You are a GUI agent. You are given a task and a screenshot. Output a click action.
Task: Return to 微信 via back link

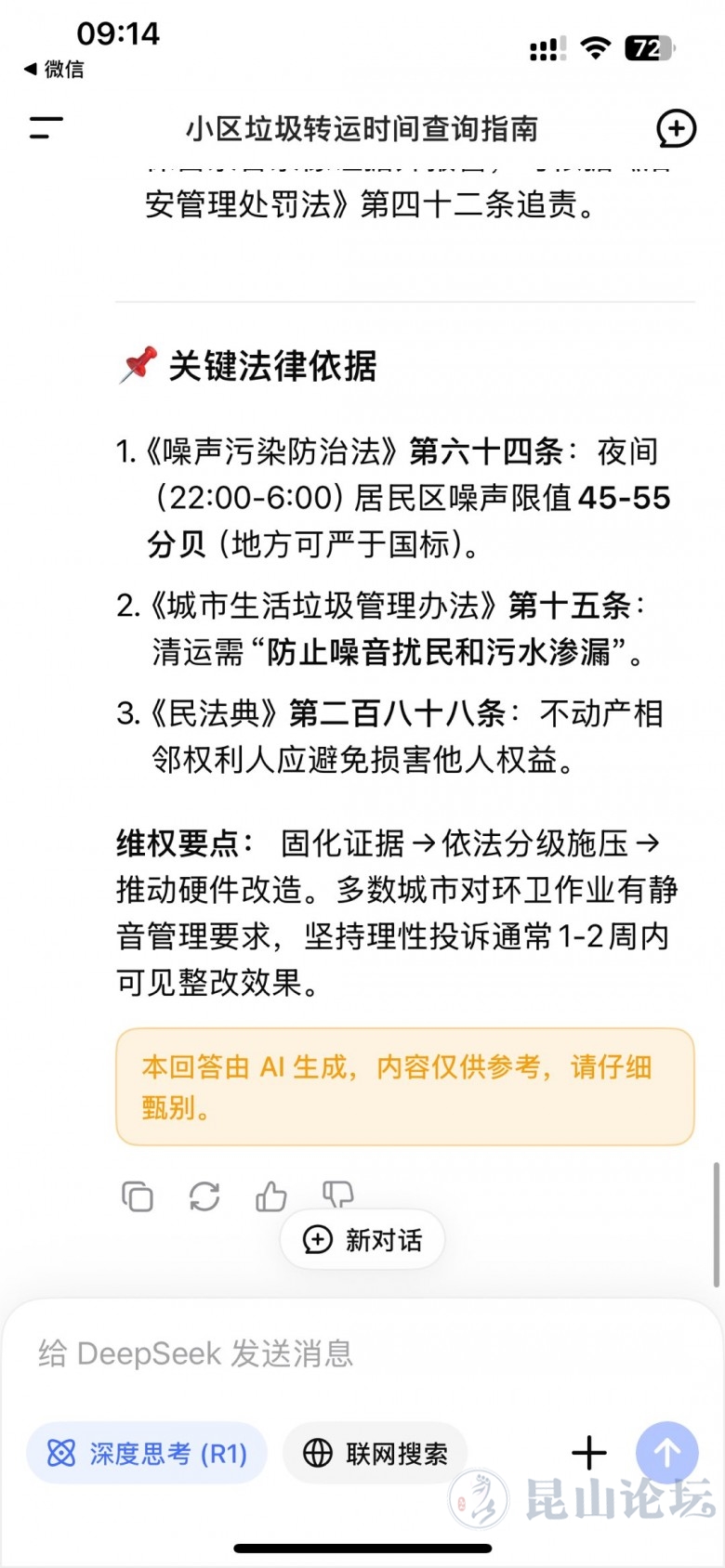pyautogui.click(x=54, y=69)
